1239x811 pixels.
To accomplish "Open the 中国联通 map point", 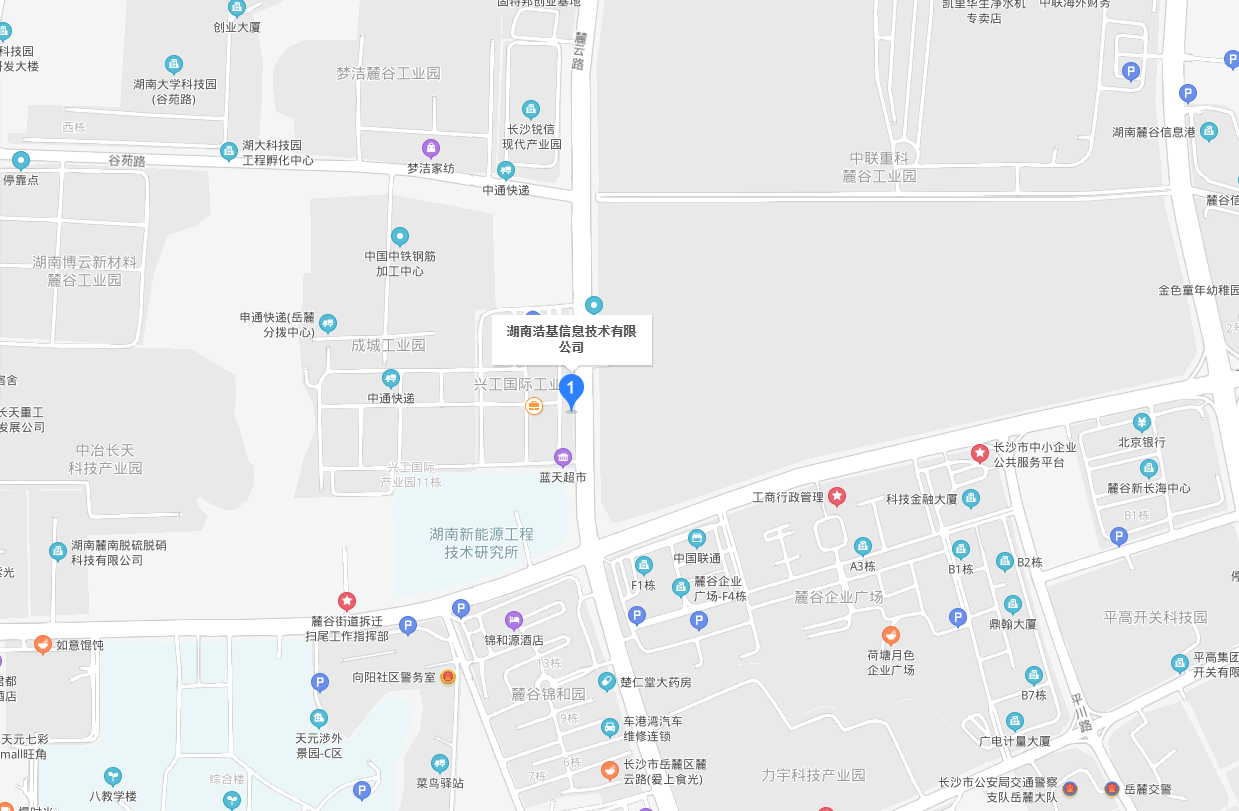I will coord(697,538).
